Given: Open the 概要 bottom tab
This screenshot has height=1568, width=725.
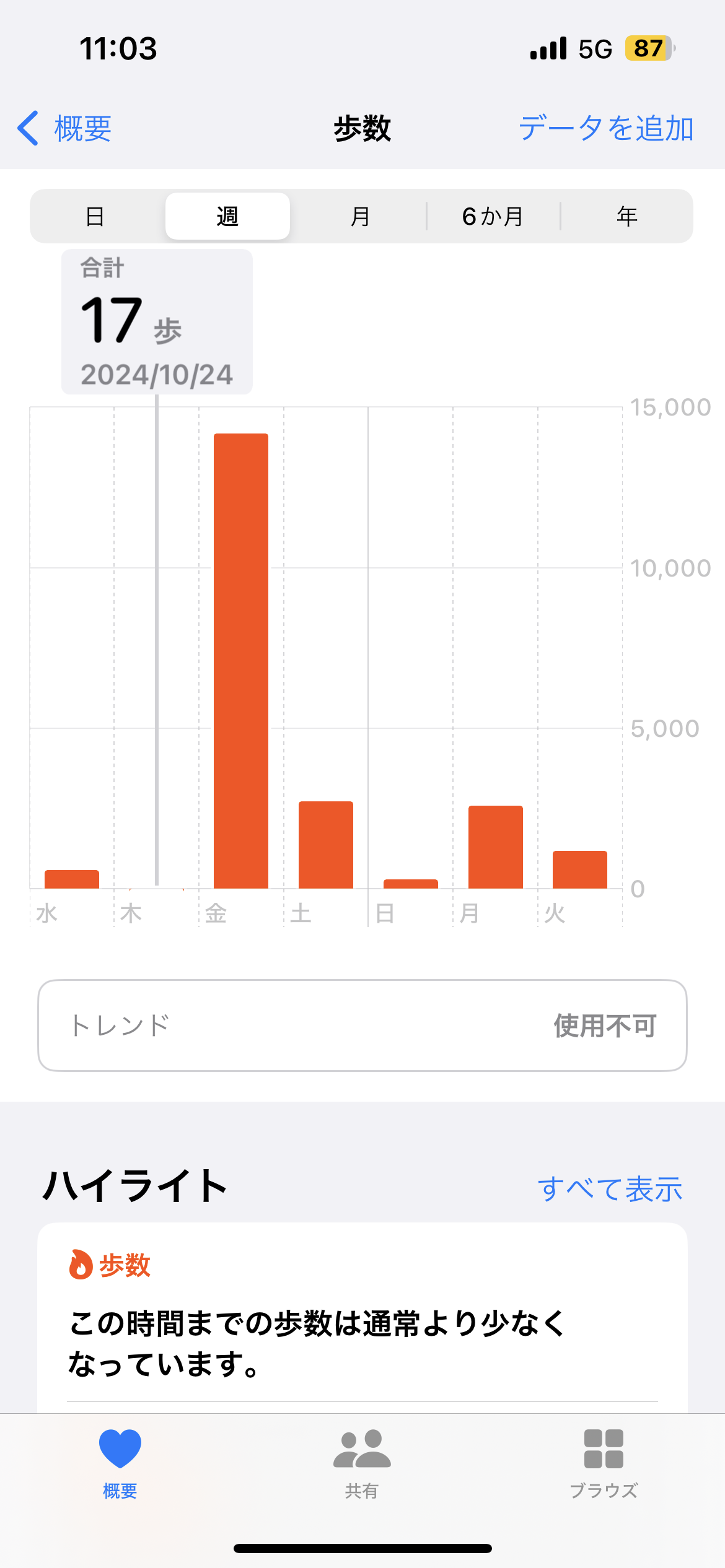Looking at the screenshot, I should [x=120, y=1463].
